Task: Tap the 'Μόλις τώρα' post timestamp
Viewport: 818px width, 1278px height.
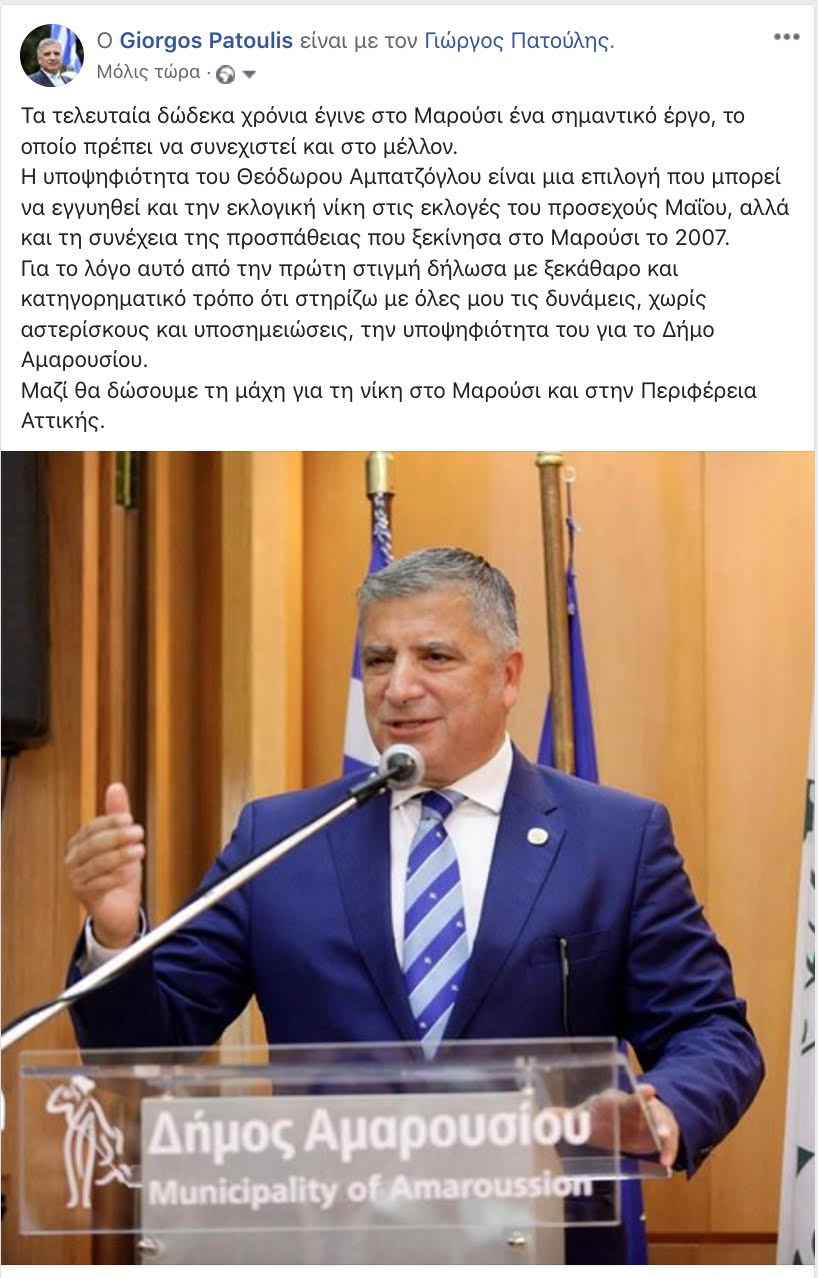Action: (x=148, y=73)
